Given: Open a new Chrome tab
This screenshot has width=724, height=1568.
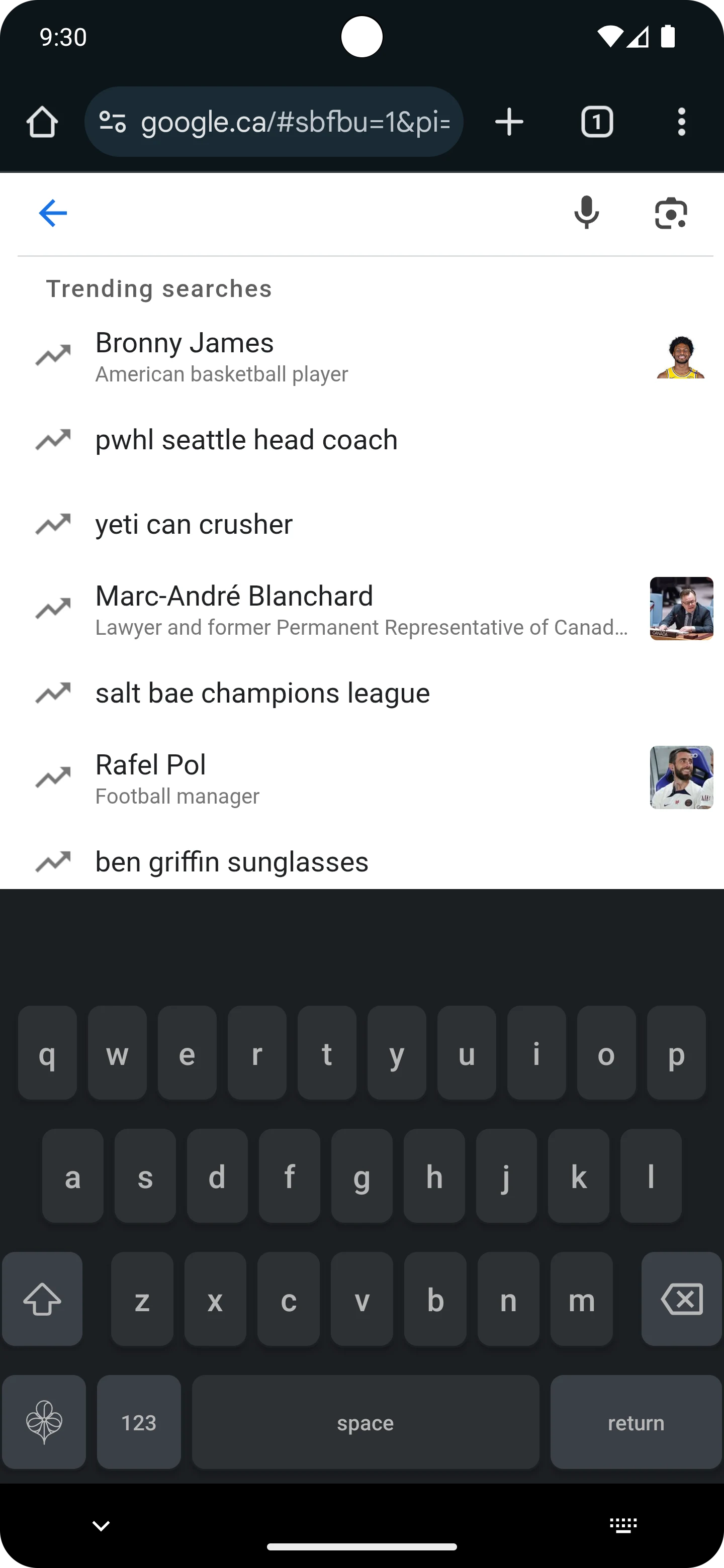Looking at the screenshot, I should click(509, 122).
